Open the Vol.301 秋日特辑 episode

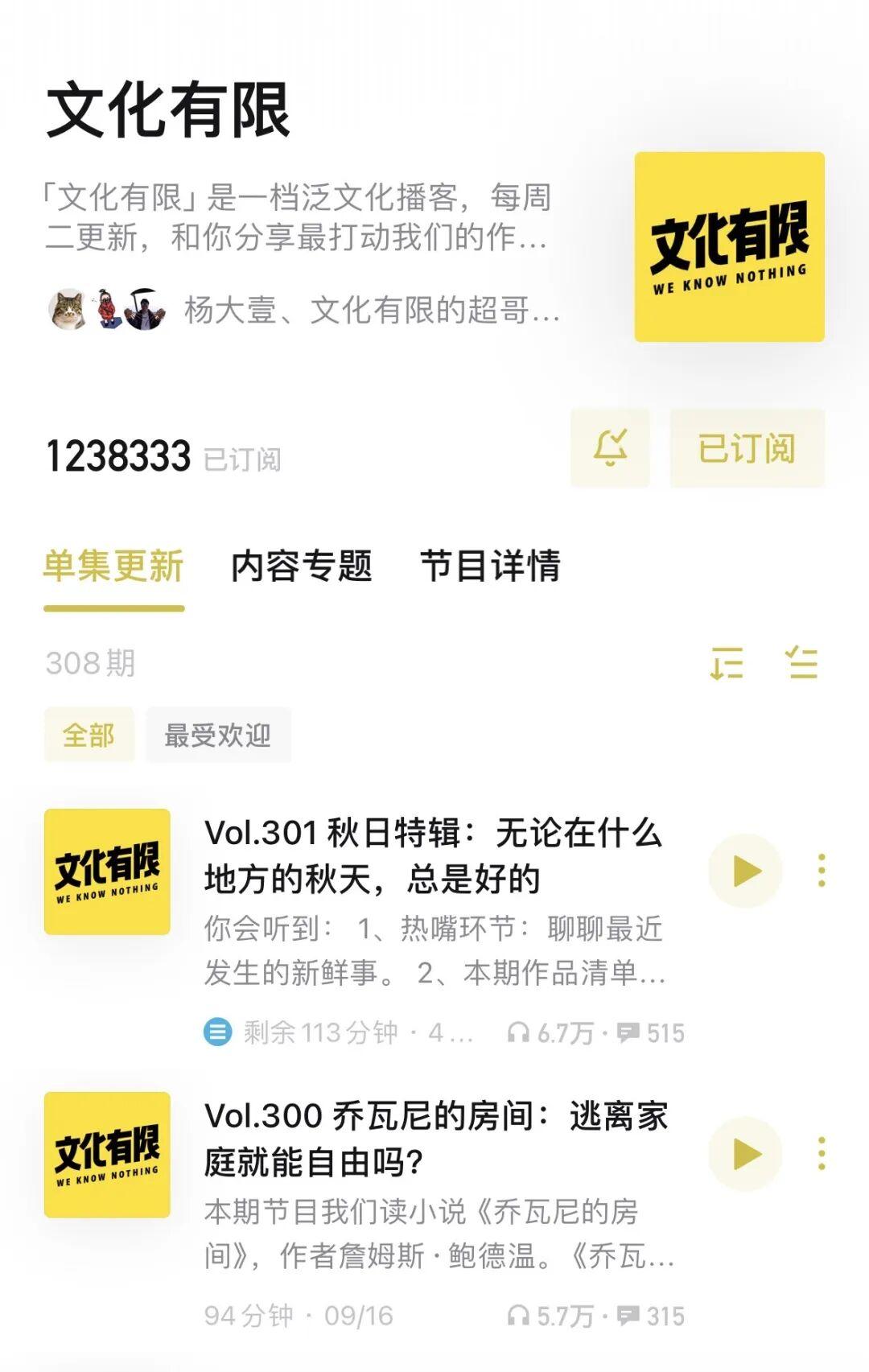coord(434,856)
